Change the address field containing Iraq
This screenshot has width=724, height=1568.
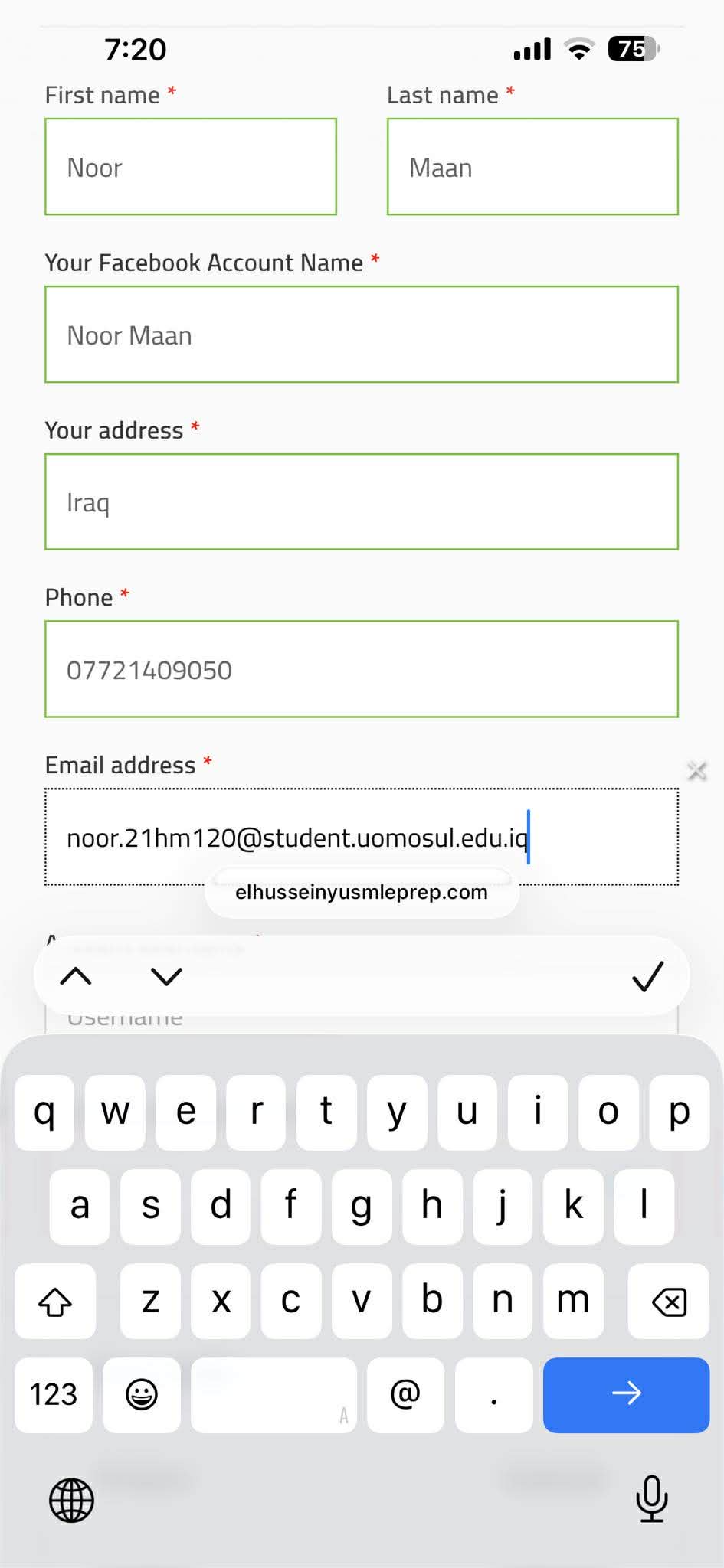tap(362, 502)
